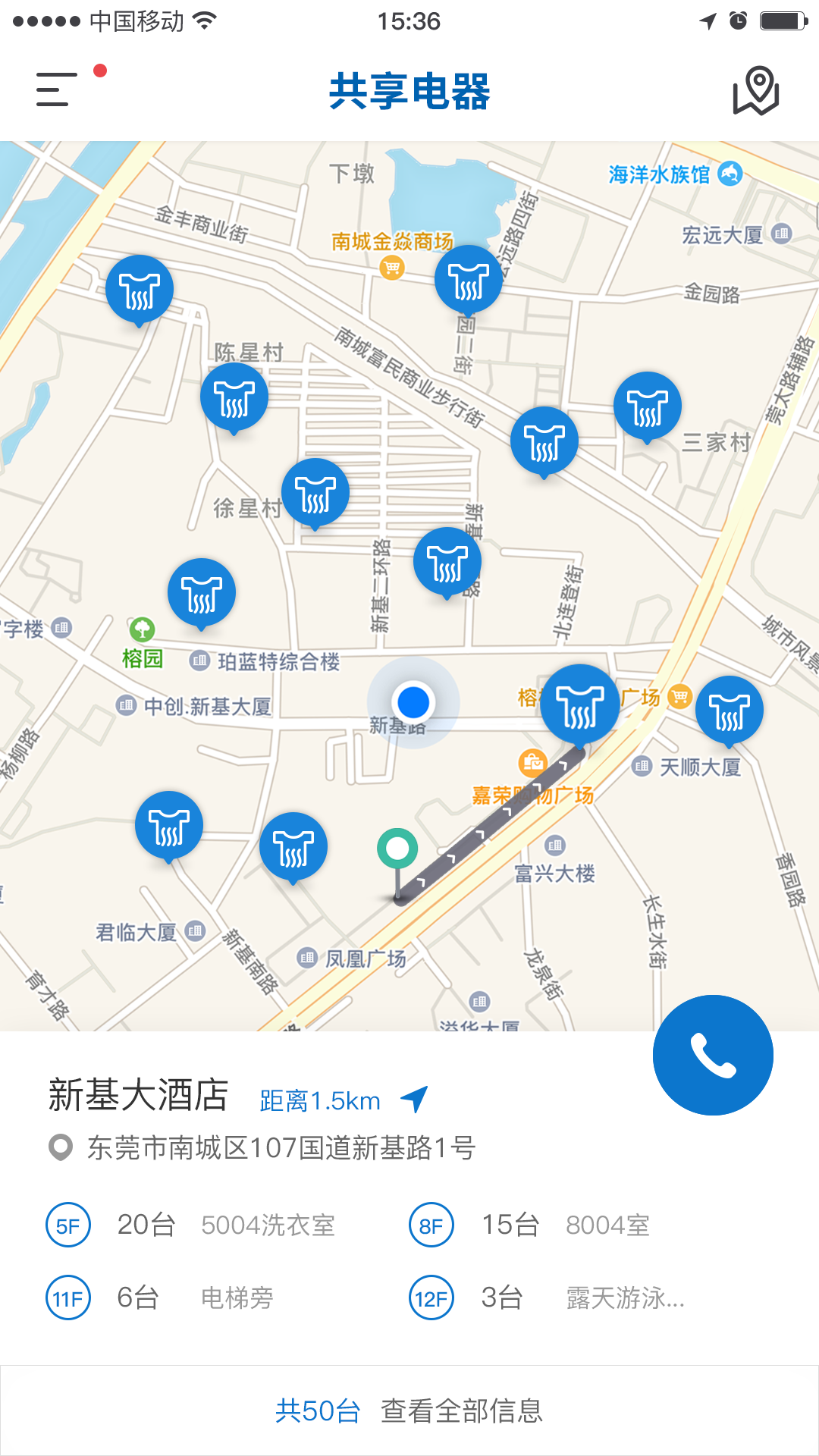Select the 5F laundry room entry
Viewport: 819px width, 1456px height.
pos(190,1225)
